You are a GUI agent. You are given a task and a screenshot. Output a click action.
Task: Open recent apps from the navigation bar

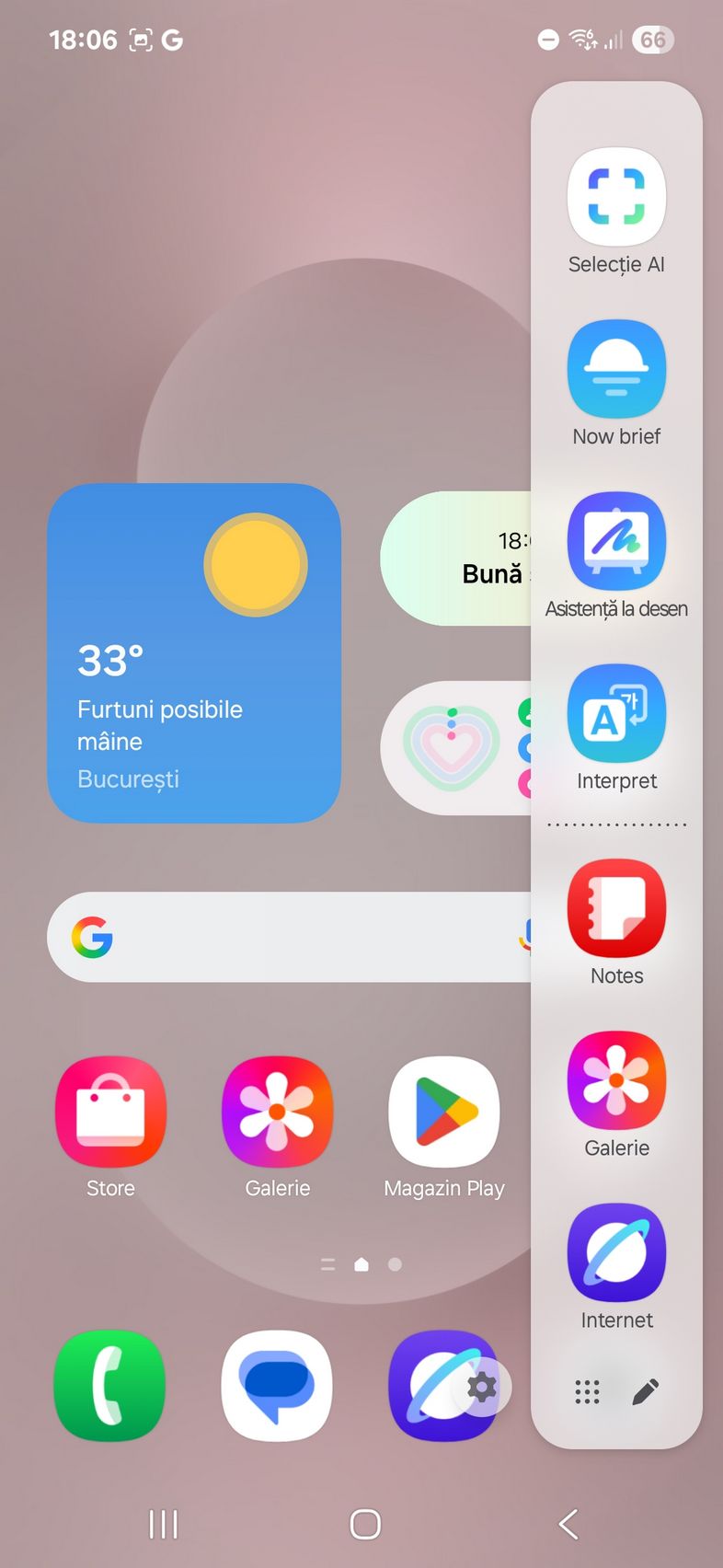coord(164,1524)
